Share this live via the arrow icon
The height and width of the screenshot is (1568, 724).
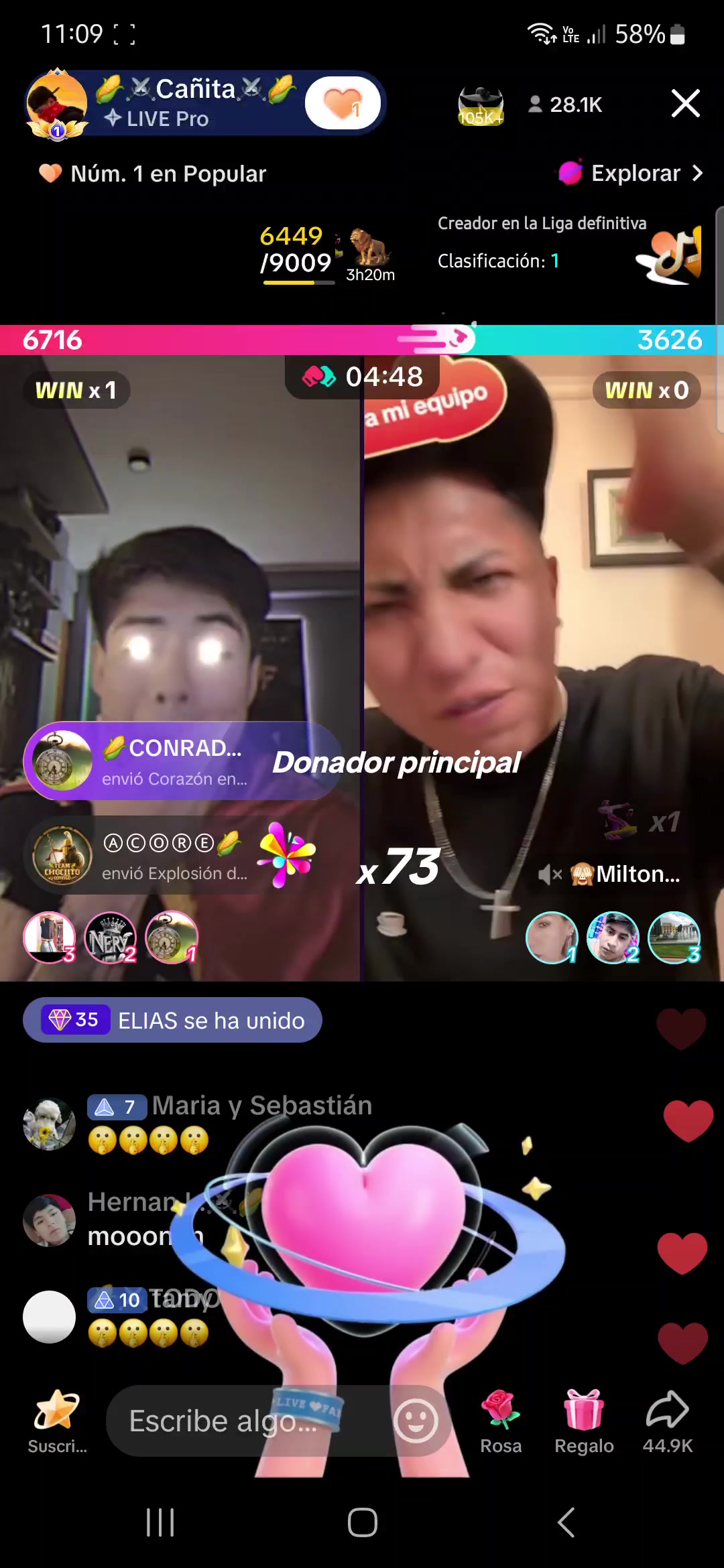click(x=667, y=1421)
